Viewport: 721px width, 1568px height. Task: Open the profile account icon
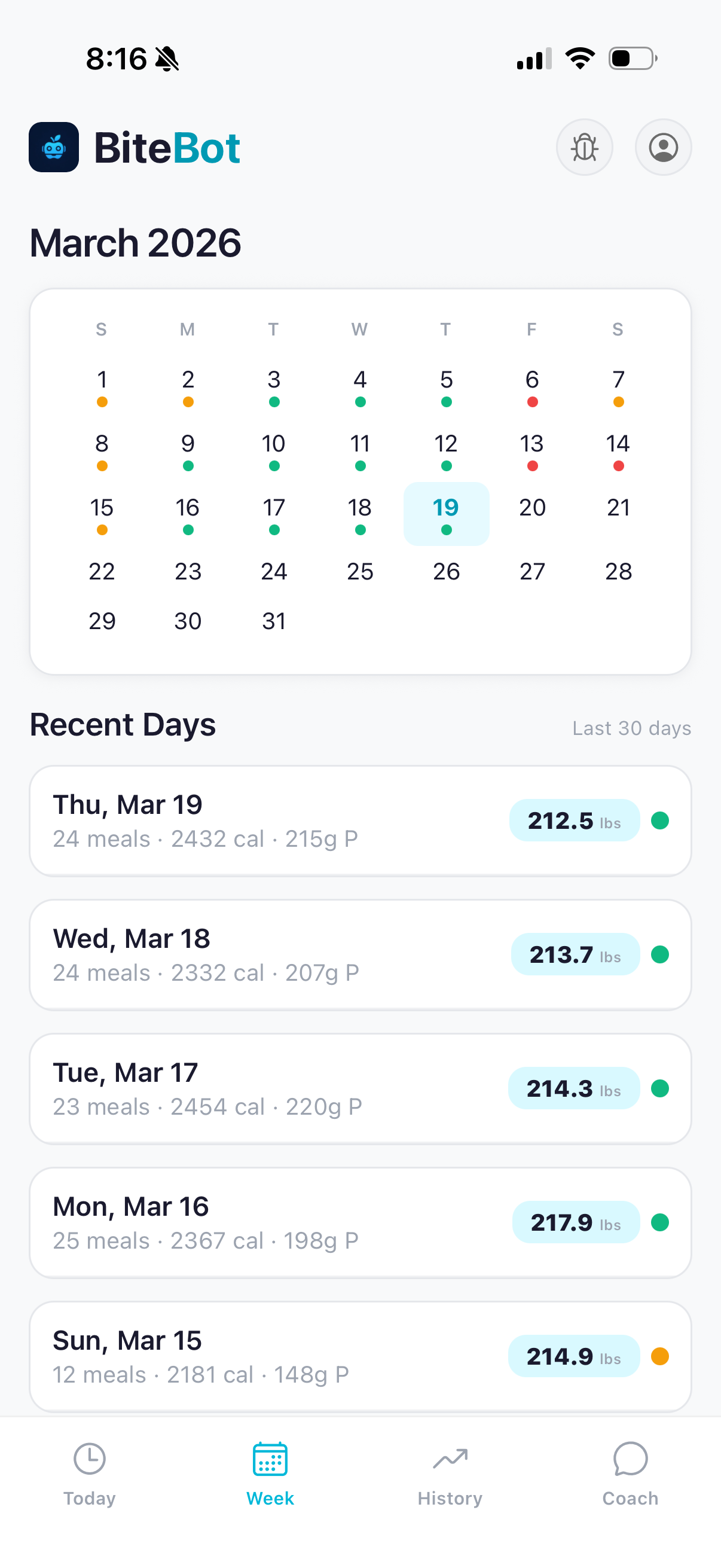662,147
